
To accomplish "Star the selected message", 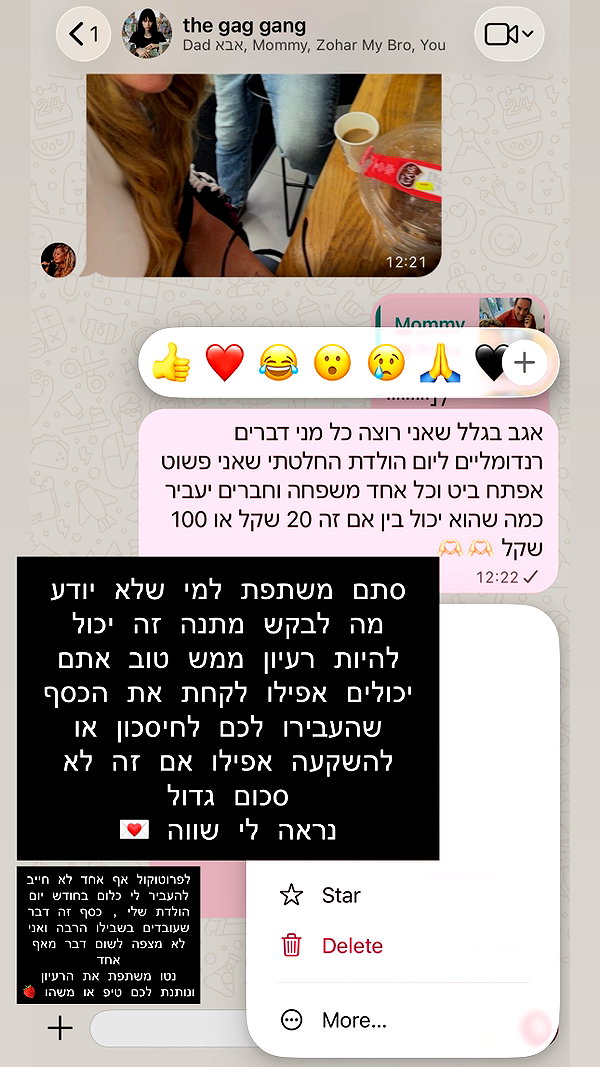I will pyautogui.click(x=403, y=895).
